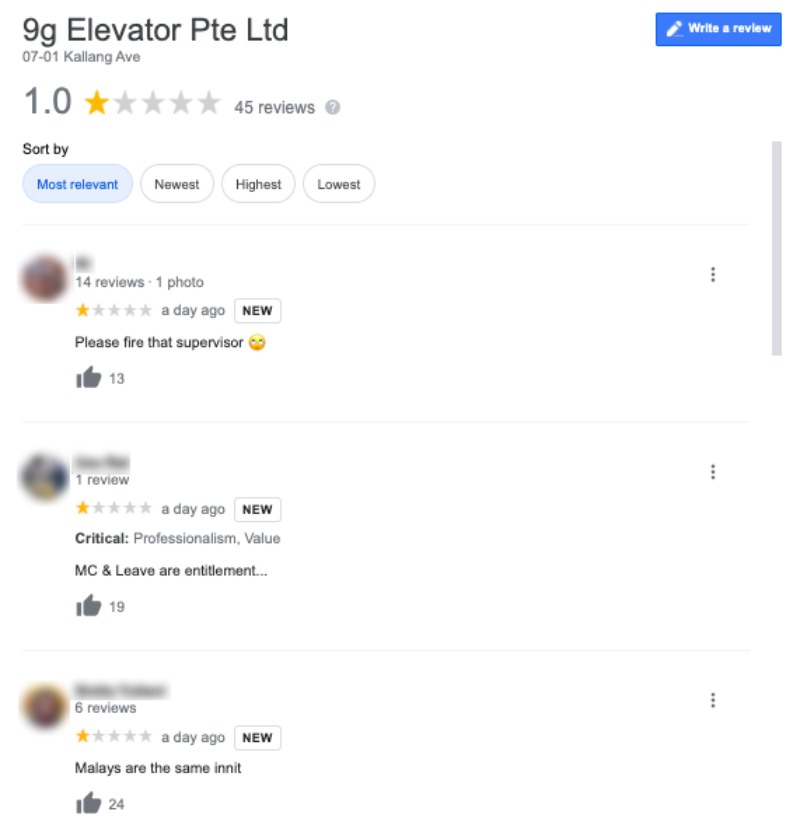Open options for the 'MC & Leave' review
Viewport: 800px width, 836px height.
712,472
